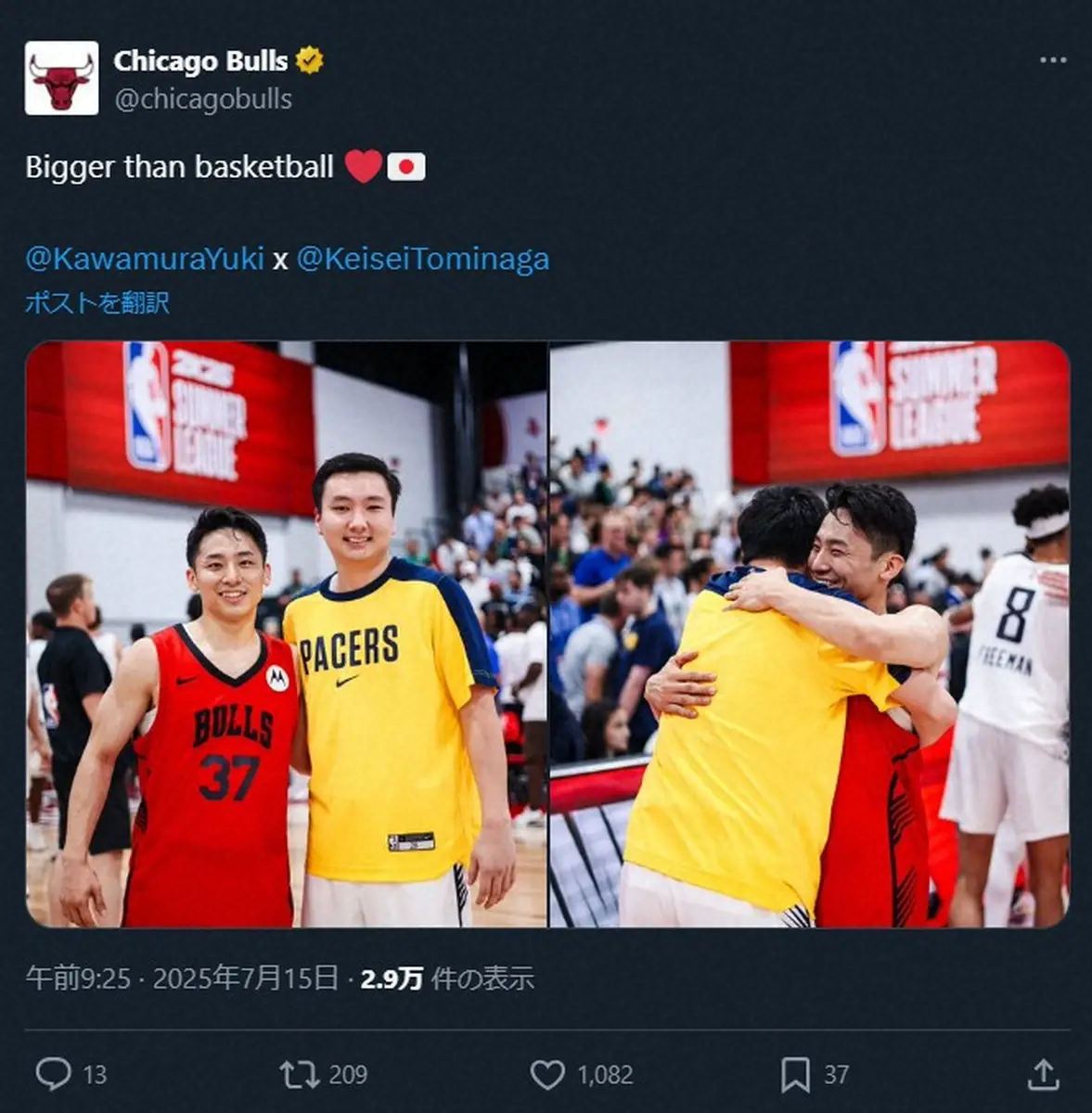Open the Chicago Bulls account name
Image resolution: width=1092 pixels, height=1113 pixels.
[200, 61]
